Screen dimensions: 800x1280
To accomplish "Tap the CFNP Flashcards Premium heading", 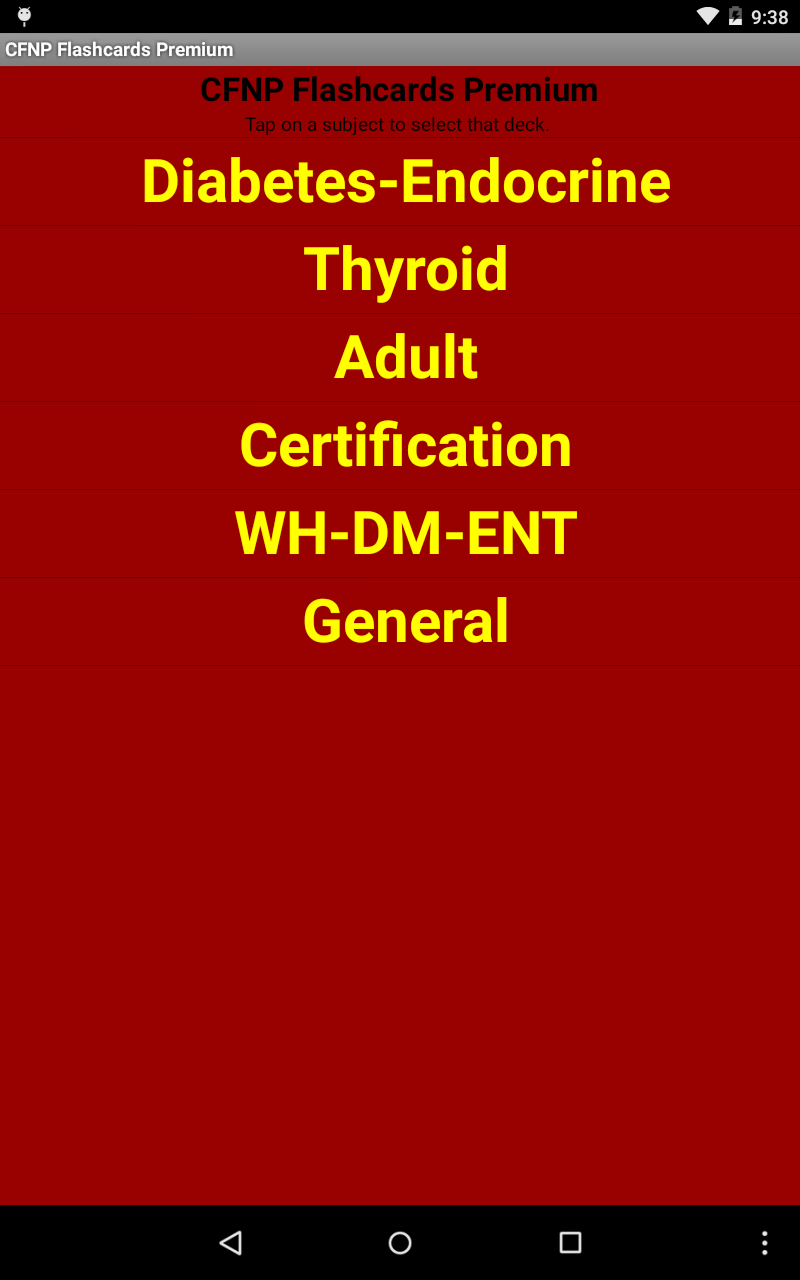I will [x=399, y=89].
